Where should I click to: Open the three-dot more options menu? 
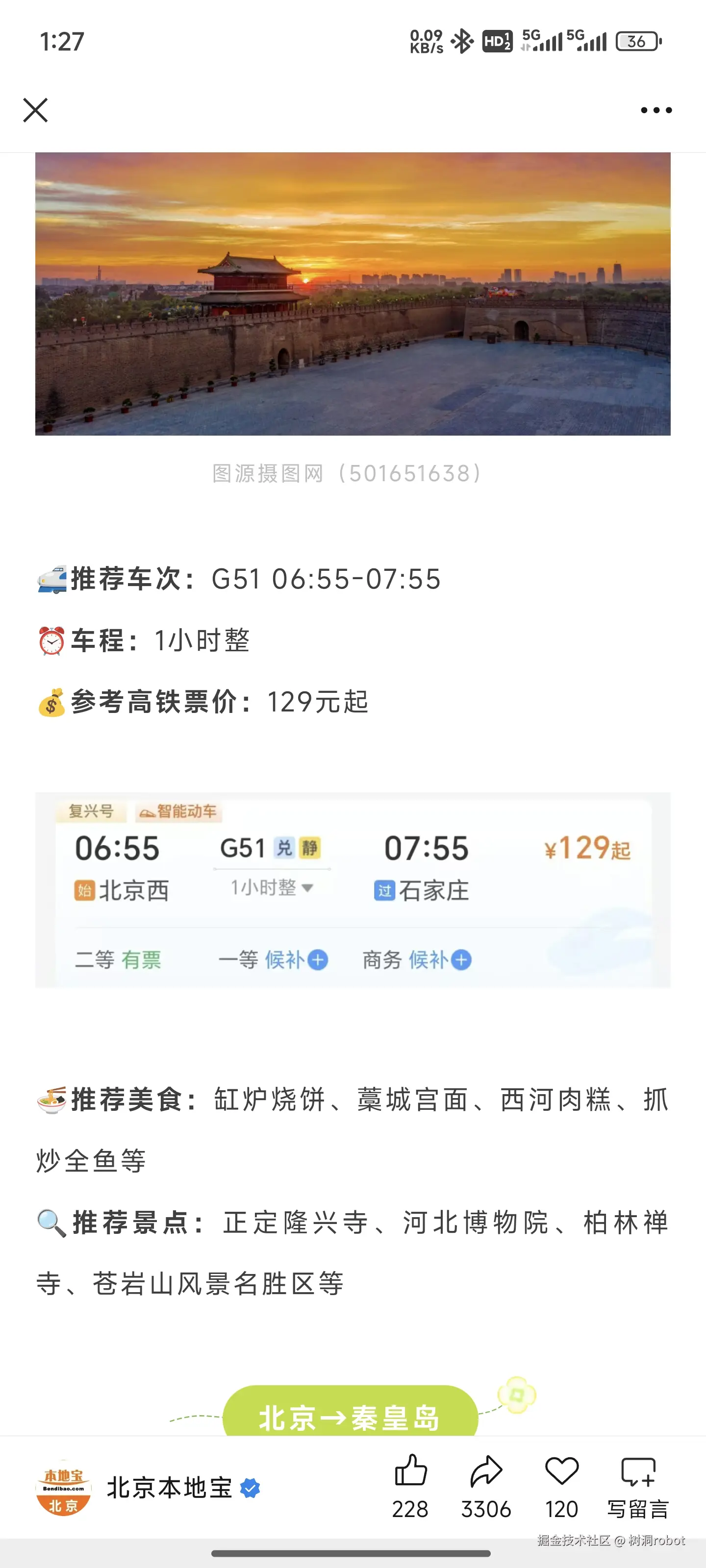(x=656, y=110)
